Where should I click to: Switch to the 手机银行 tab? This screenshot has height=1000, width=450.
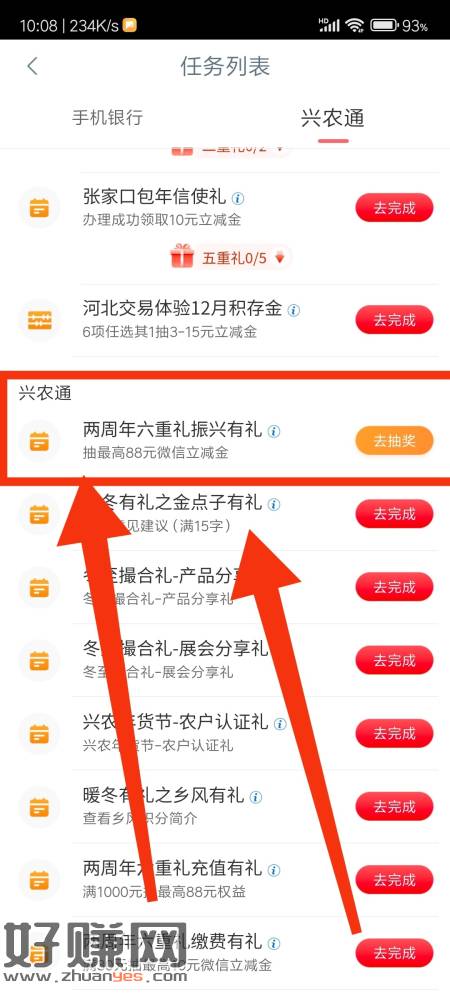(x=107, y=118)
